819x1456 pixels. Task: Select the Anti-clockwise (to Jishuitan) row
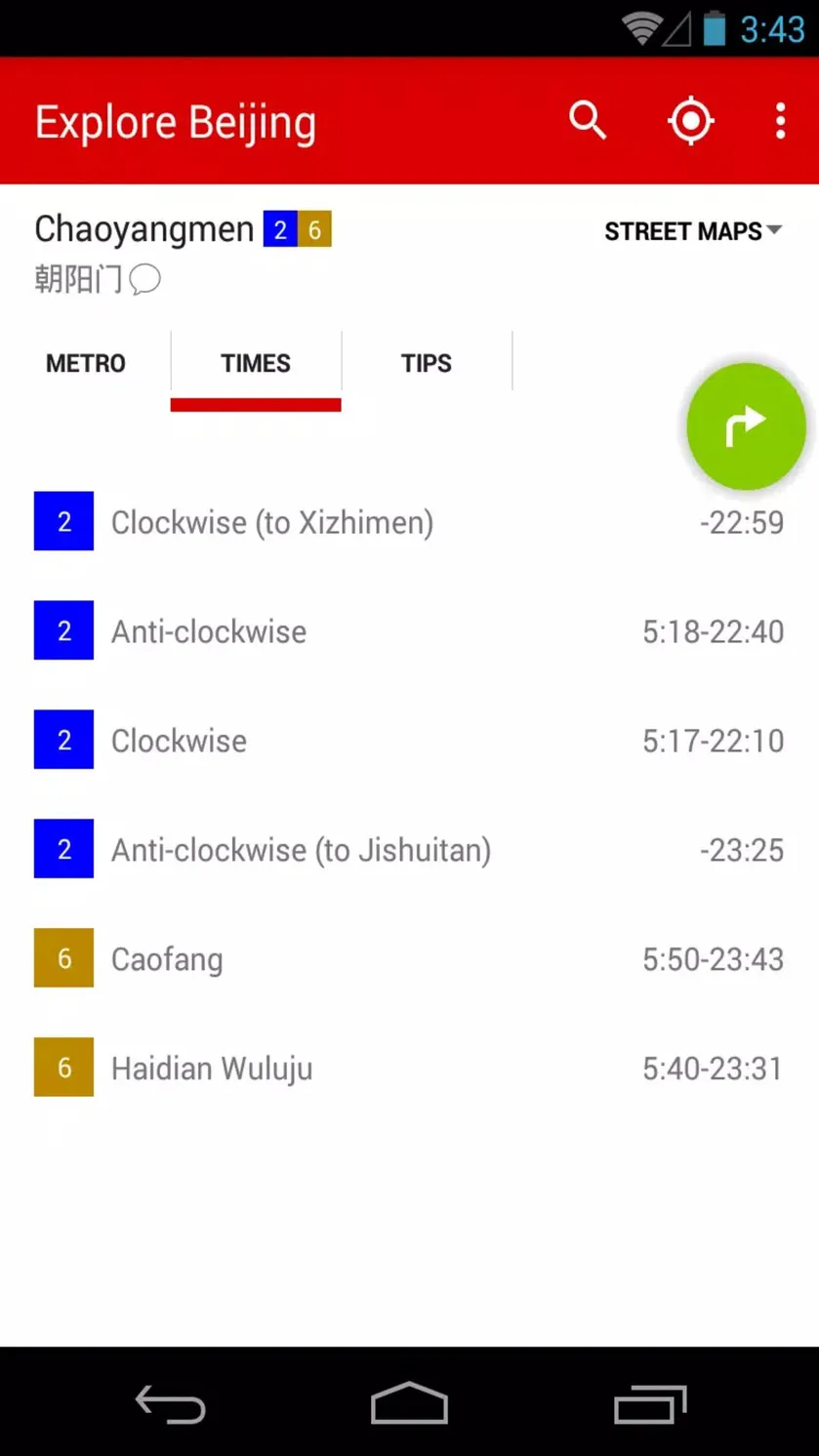(409, 850)
